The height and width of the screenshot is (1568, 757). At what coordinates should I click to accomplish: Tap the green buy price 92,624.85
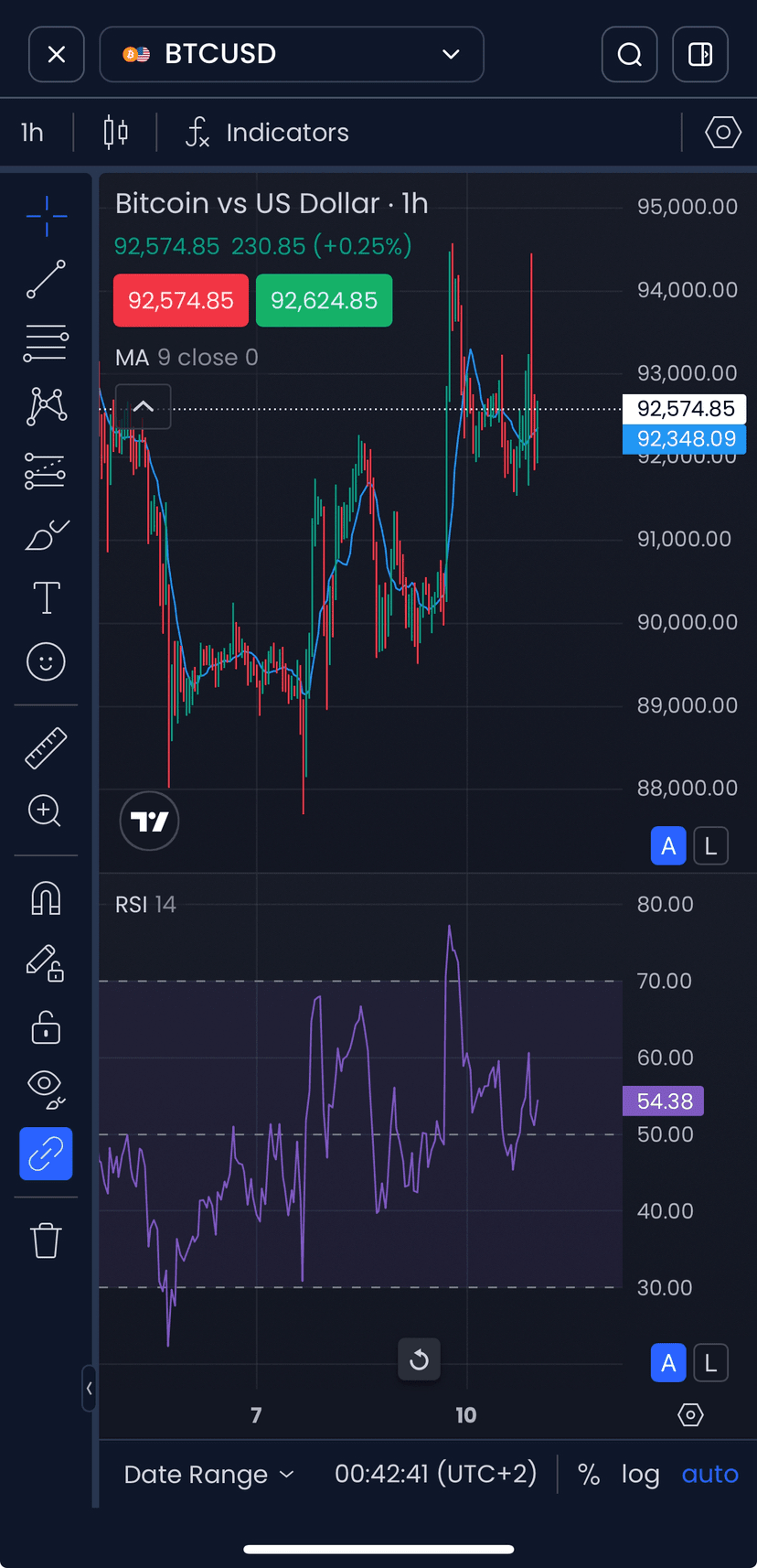pos(324,301)
